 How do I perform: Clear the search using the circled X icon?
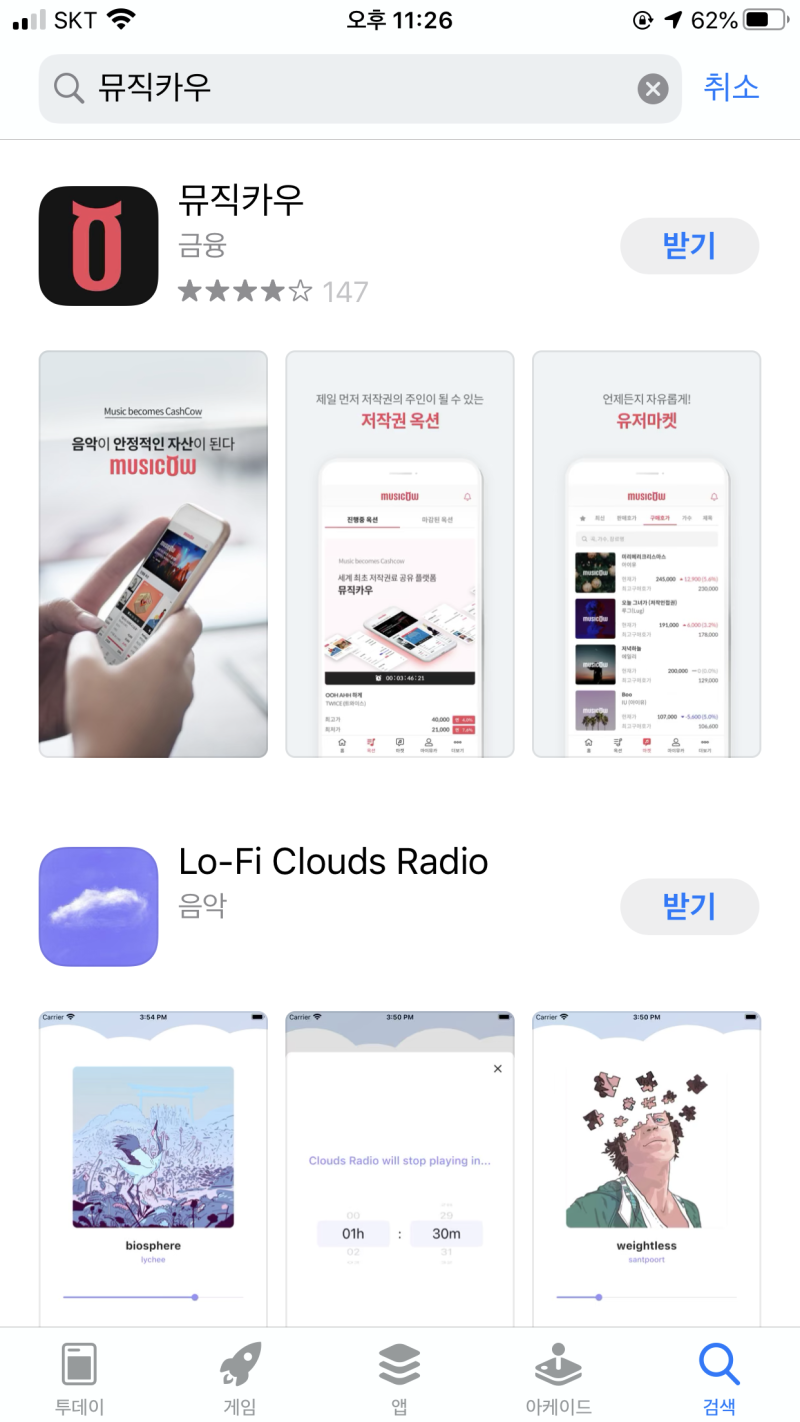(653, 88)
